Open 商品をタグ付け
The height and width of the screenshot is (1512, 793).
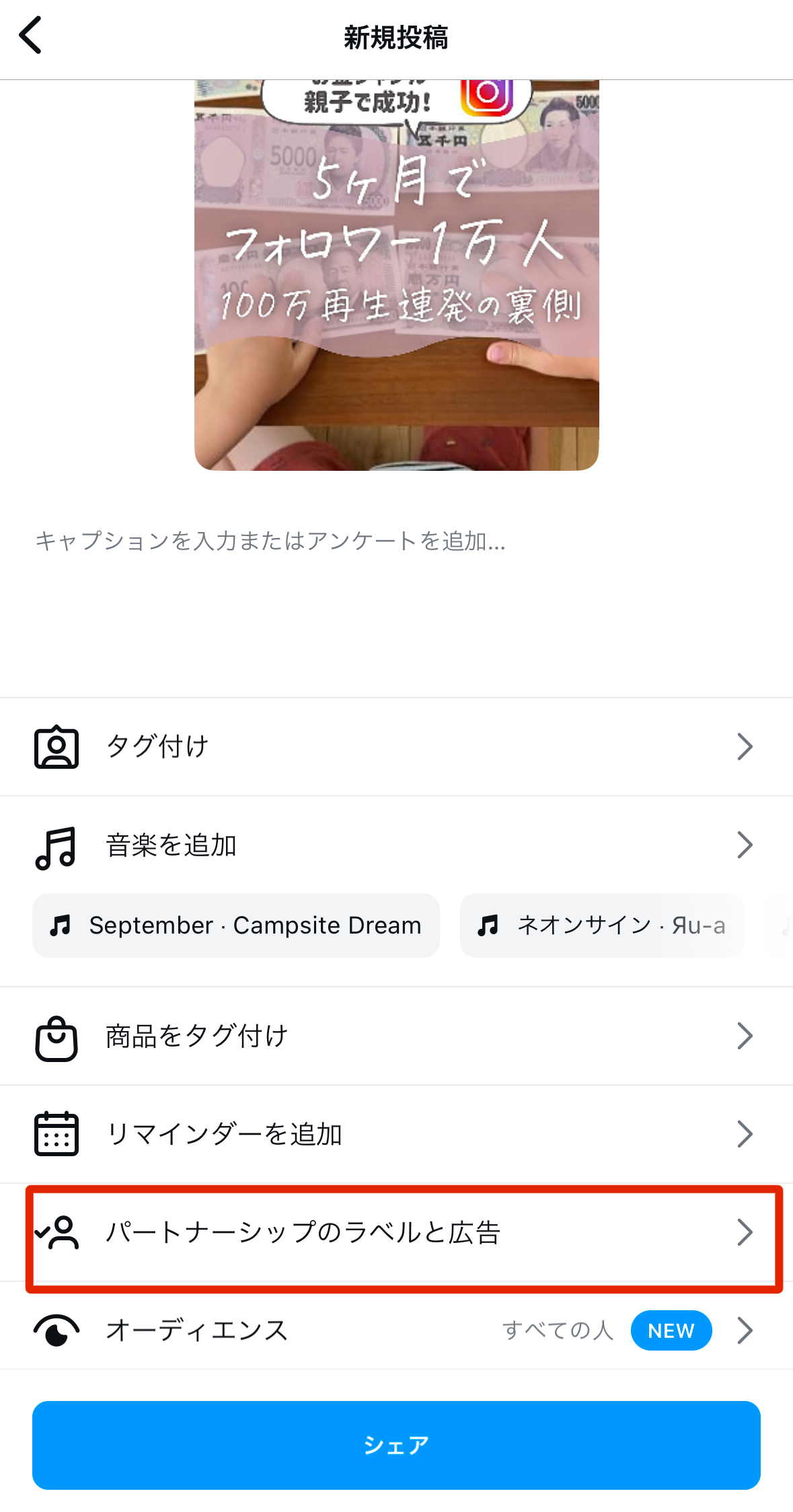click(x=396, y=1036)
